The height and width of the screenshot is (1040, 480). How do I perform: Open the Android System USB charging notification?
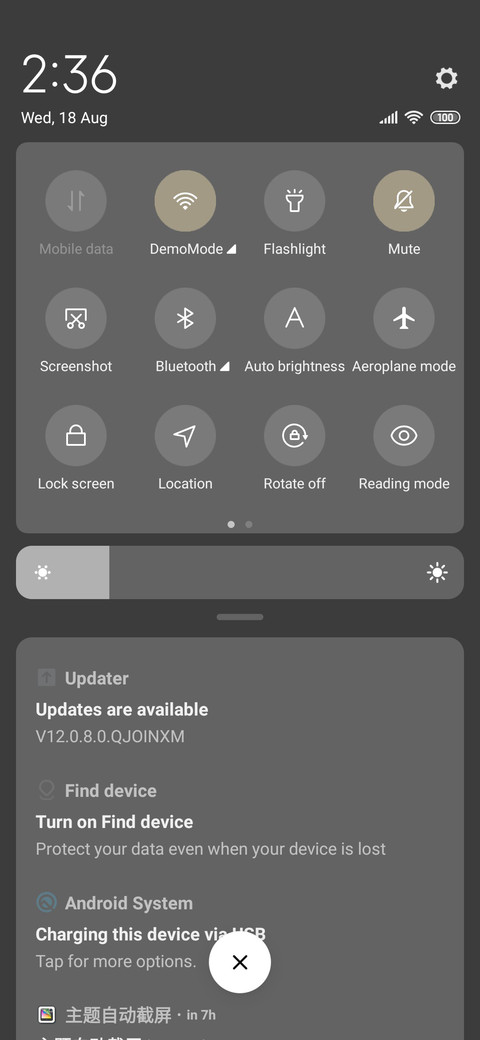pos(240,932)
